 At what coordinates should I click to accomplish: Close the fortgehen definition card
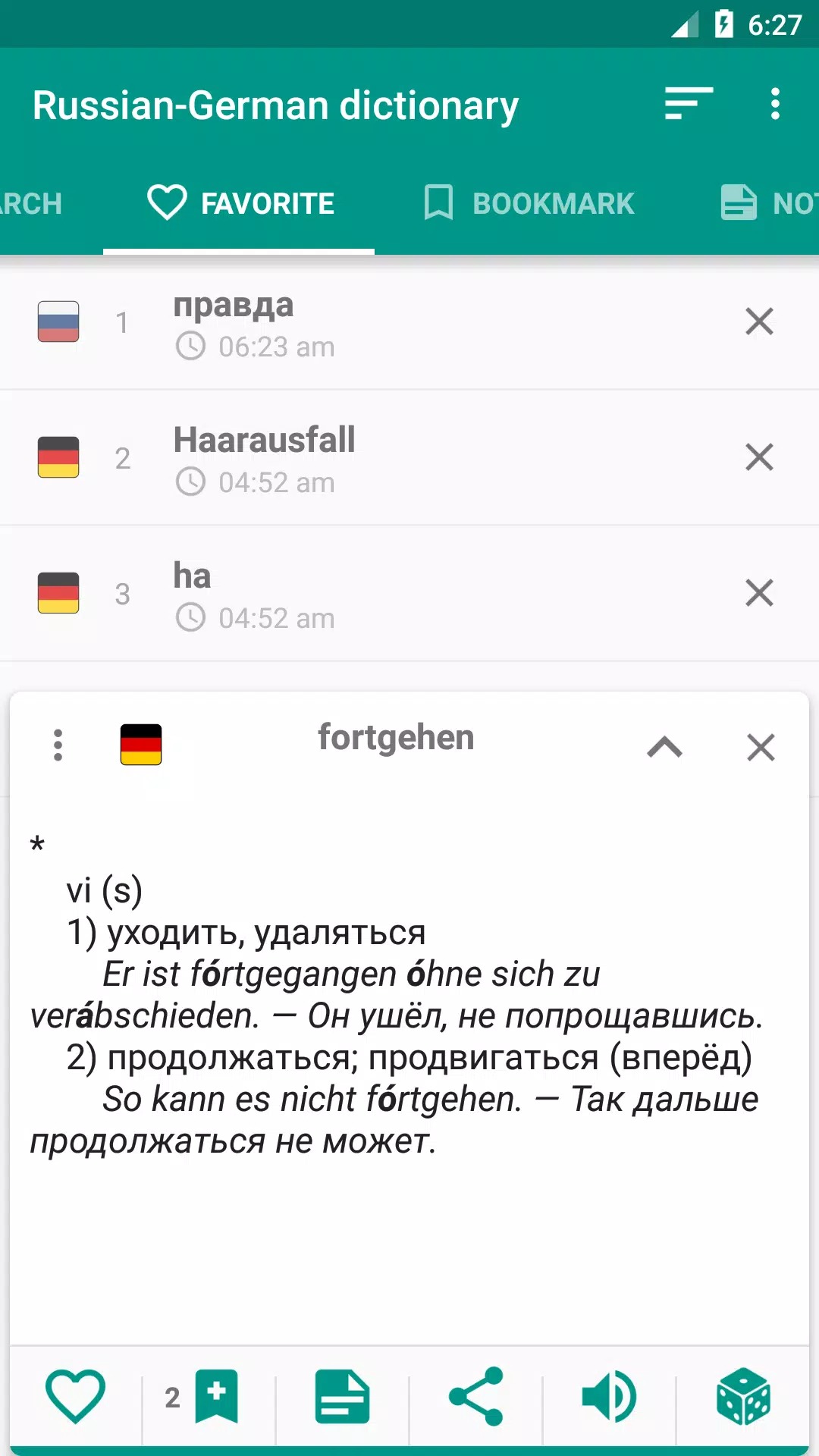point(761,747)
